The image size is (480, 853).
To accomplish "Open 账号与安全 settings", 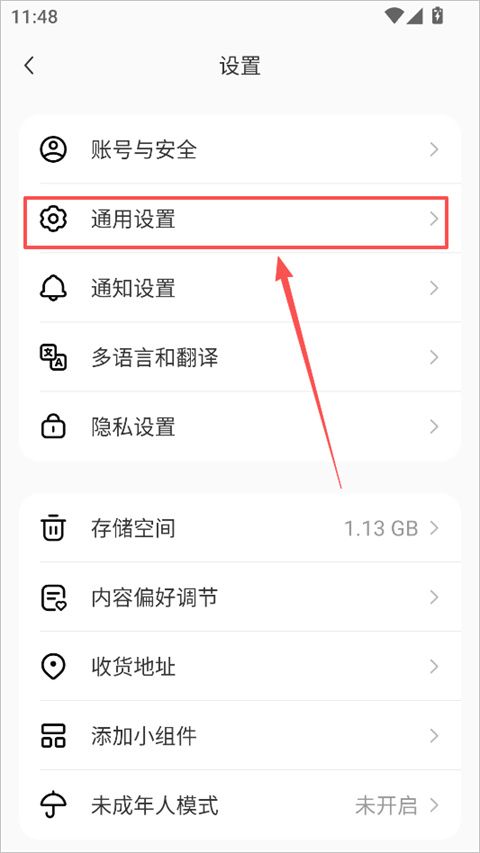I will click(240, 149).
